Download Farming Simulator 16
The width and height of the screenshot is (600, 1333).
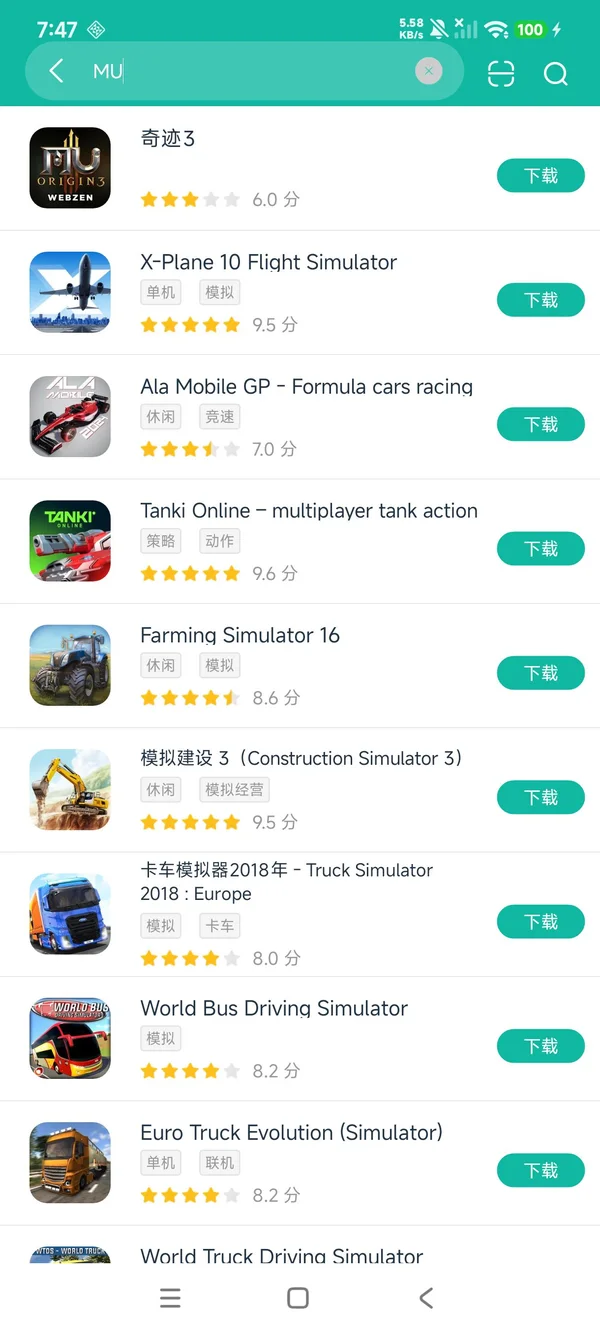[540, 673]
